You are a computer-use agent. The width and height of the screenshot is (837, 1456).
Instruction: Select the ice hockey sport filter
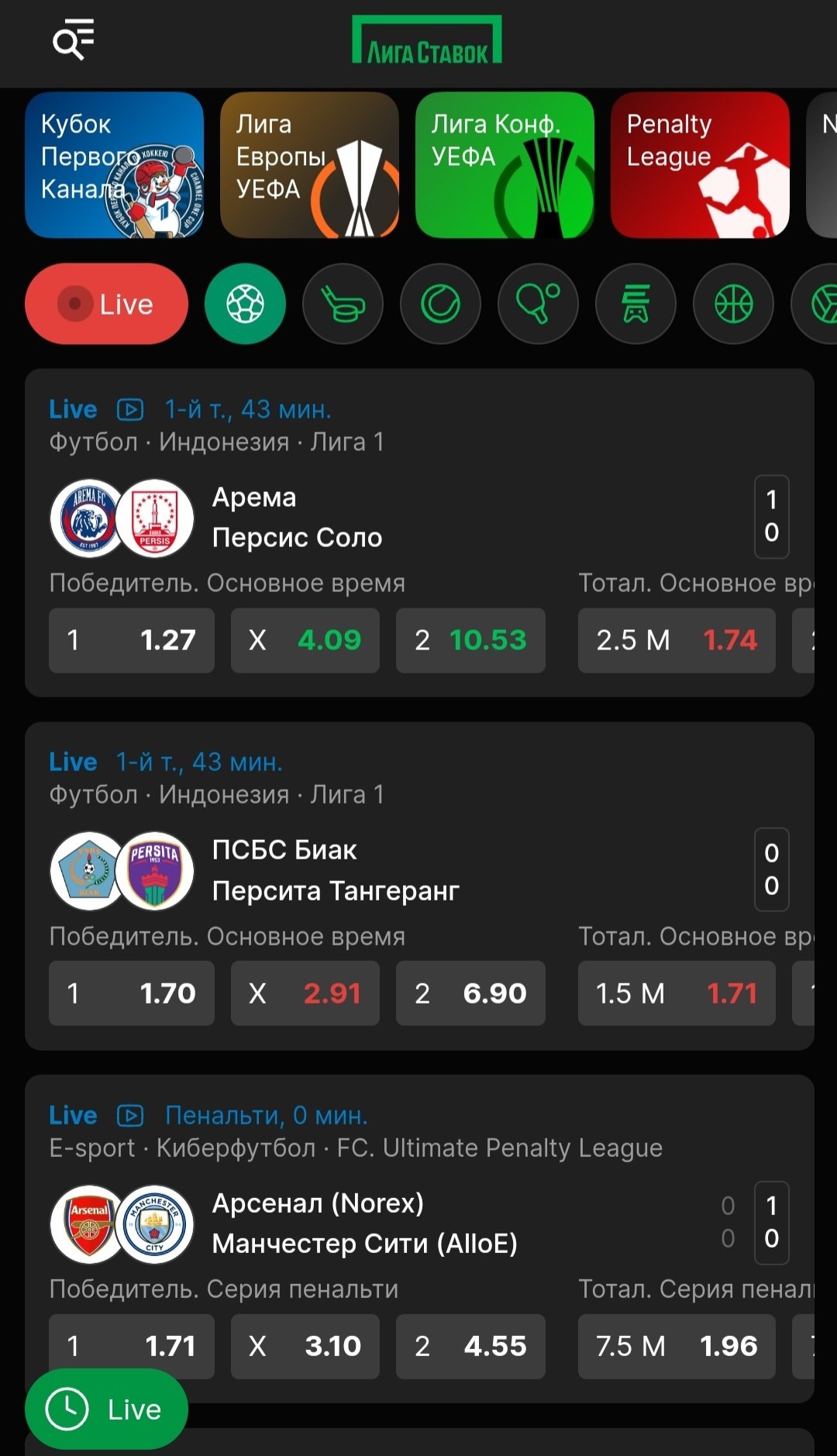point(343,304)
